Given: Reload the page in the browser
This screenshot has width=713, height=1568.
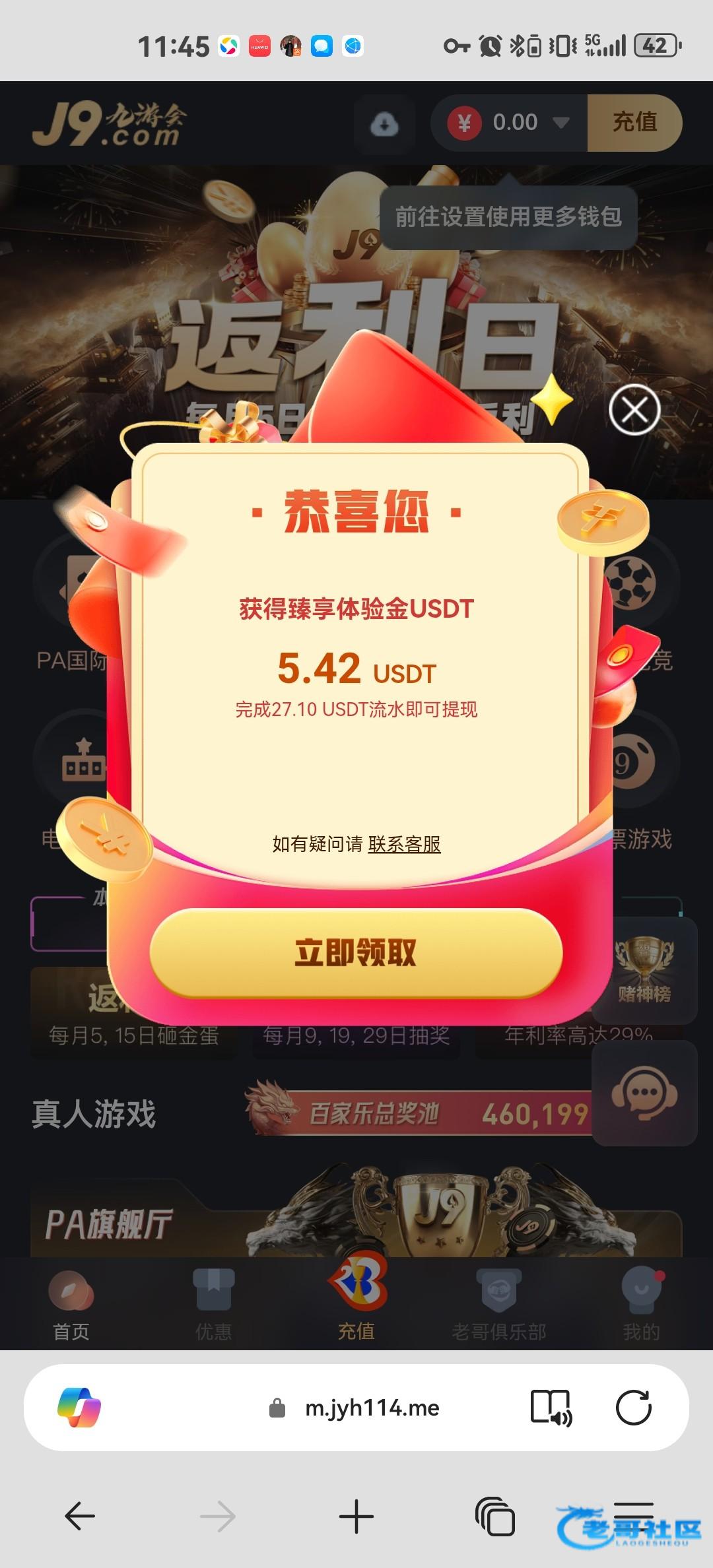Looking at the screenshot, I should (x=633, y=1408).
